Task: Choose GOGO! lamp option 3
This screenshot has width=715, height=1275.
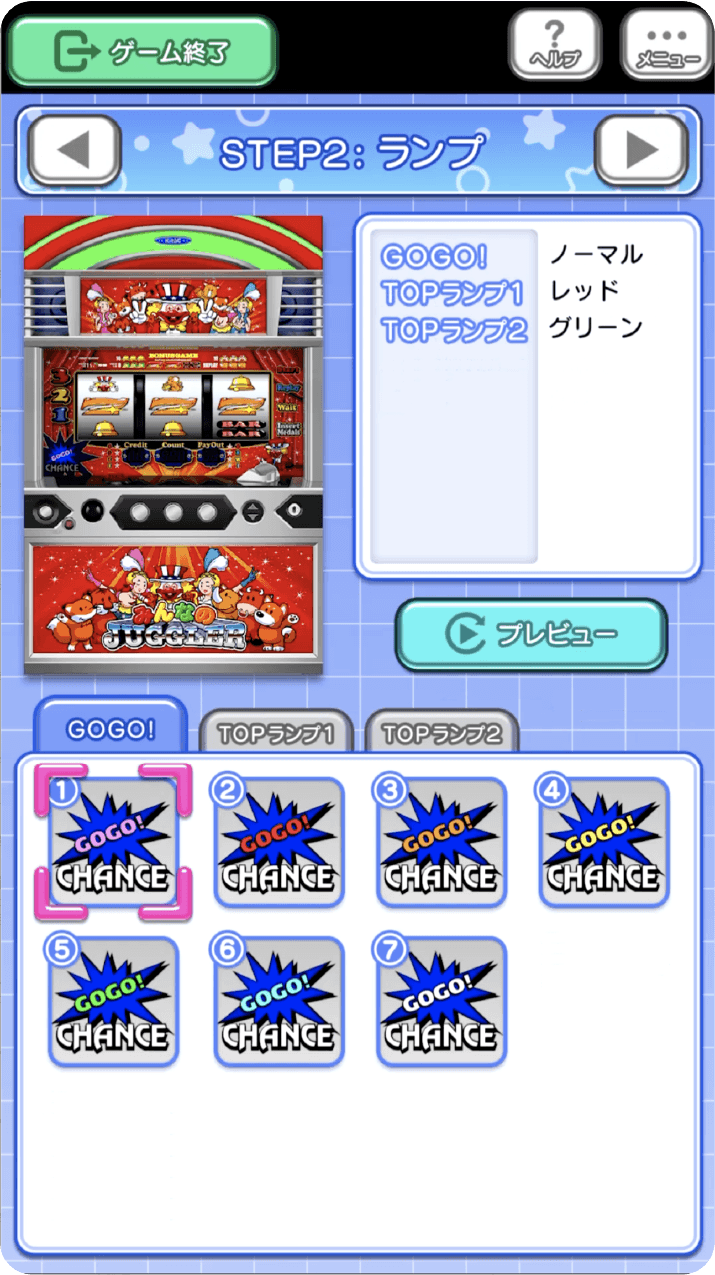Action: 441,842
